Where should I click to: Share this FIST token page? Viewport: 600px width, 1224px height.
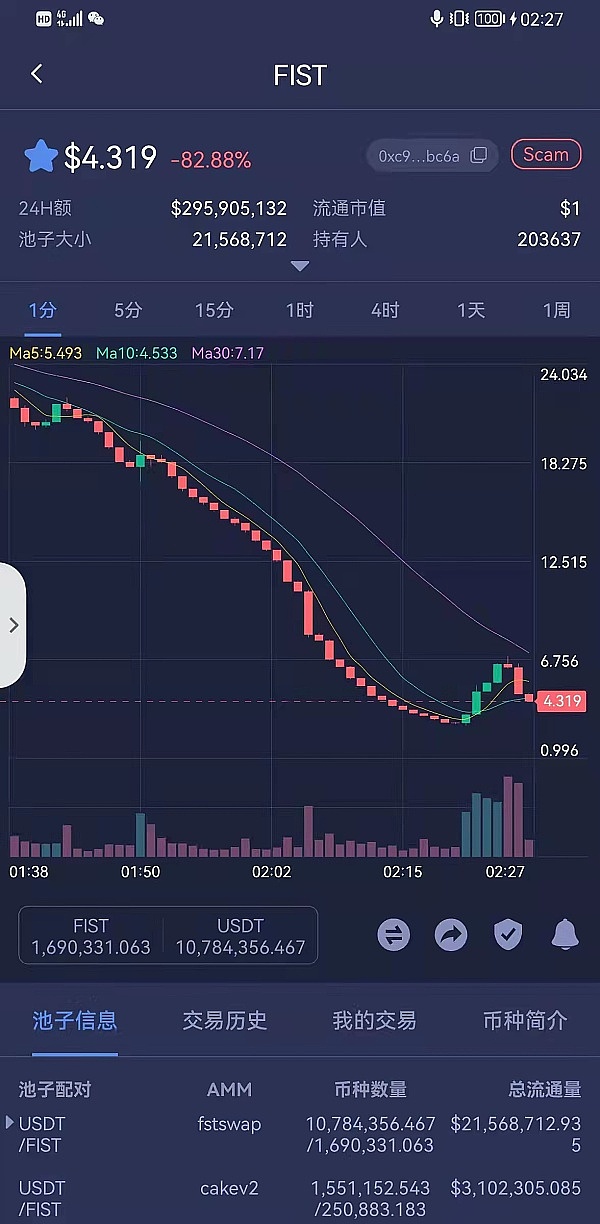(x=451, y=935)
